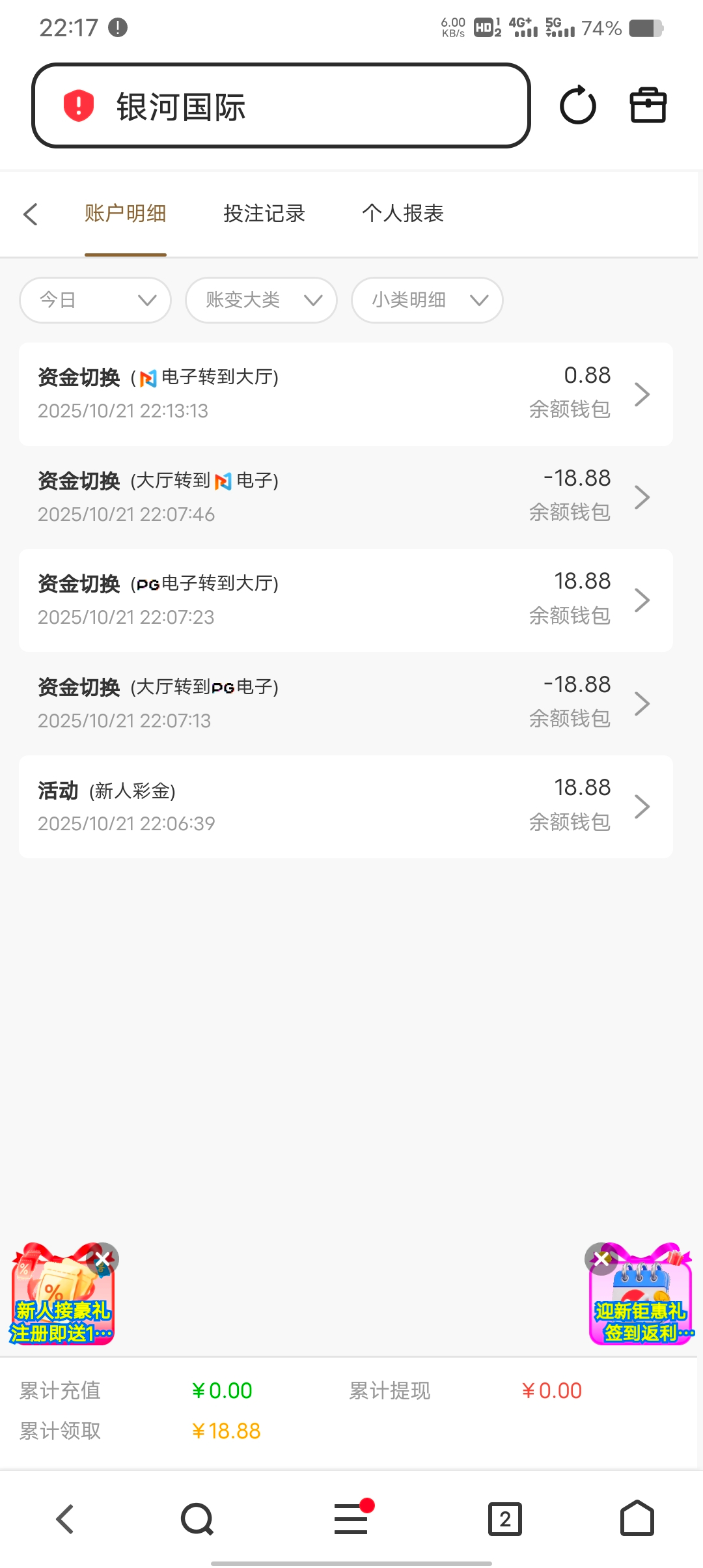Switch to the 个人报表 tab

click(402, 214)
